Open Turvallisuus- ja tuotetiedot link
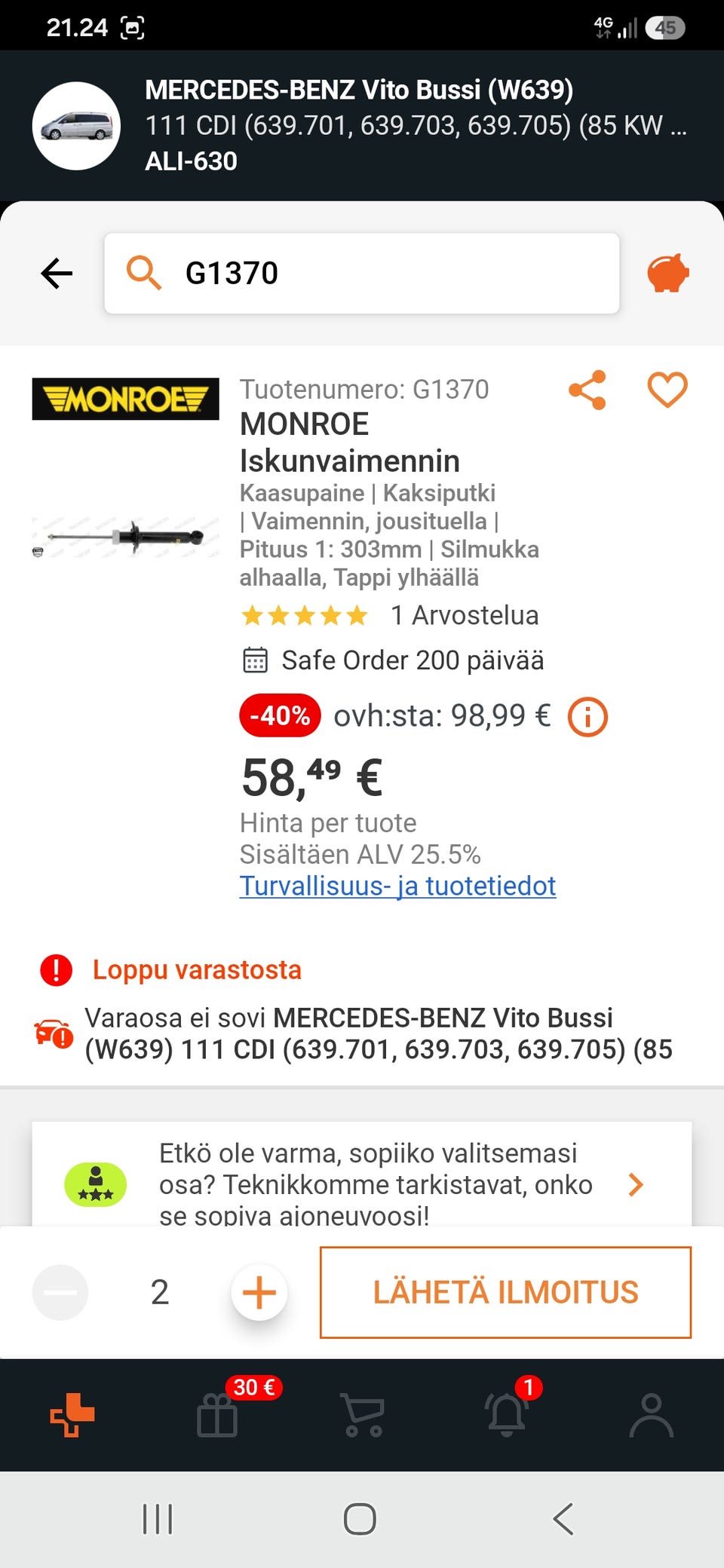This screenshot has height=1568, width=724. click(397, 886)
